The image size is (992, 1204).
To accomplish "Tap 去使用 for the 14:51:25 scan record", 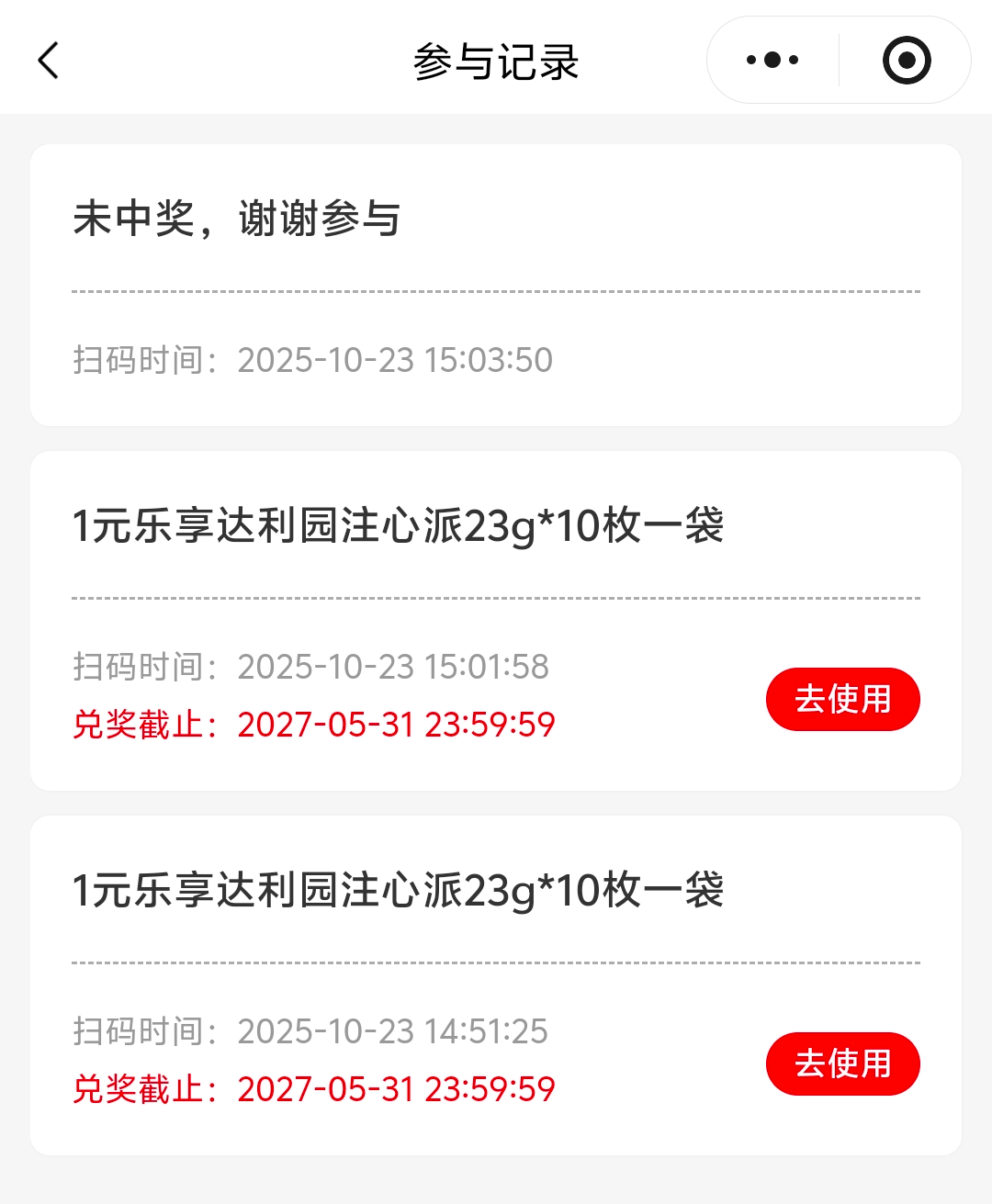I will tap(842, 1064).
